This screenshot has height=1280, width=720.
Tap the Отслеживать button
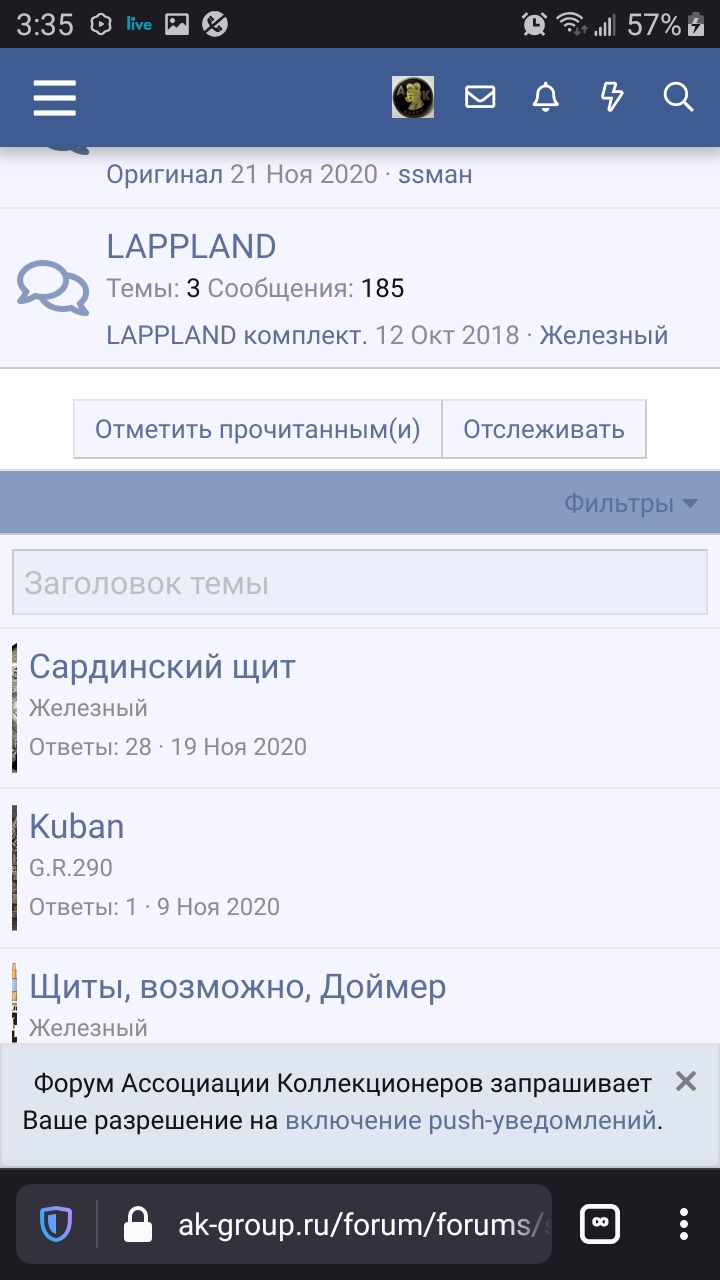click(x=544, y=429)
